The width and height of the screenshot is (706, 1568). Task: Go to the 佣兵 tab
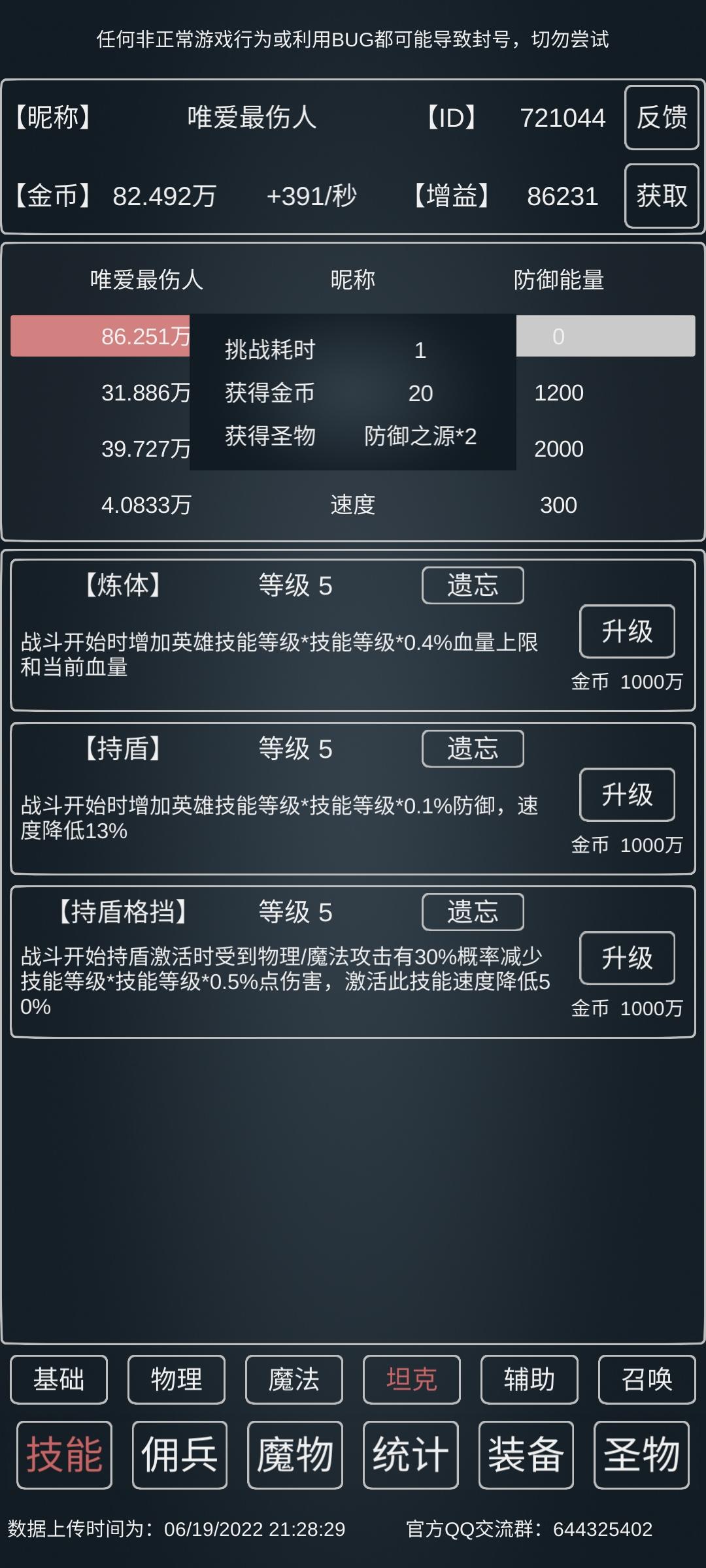pos(180,1455)
